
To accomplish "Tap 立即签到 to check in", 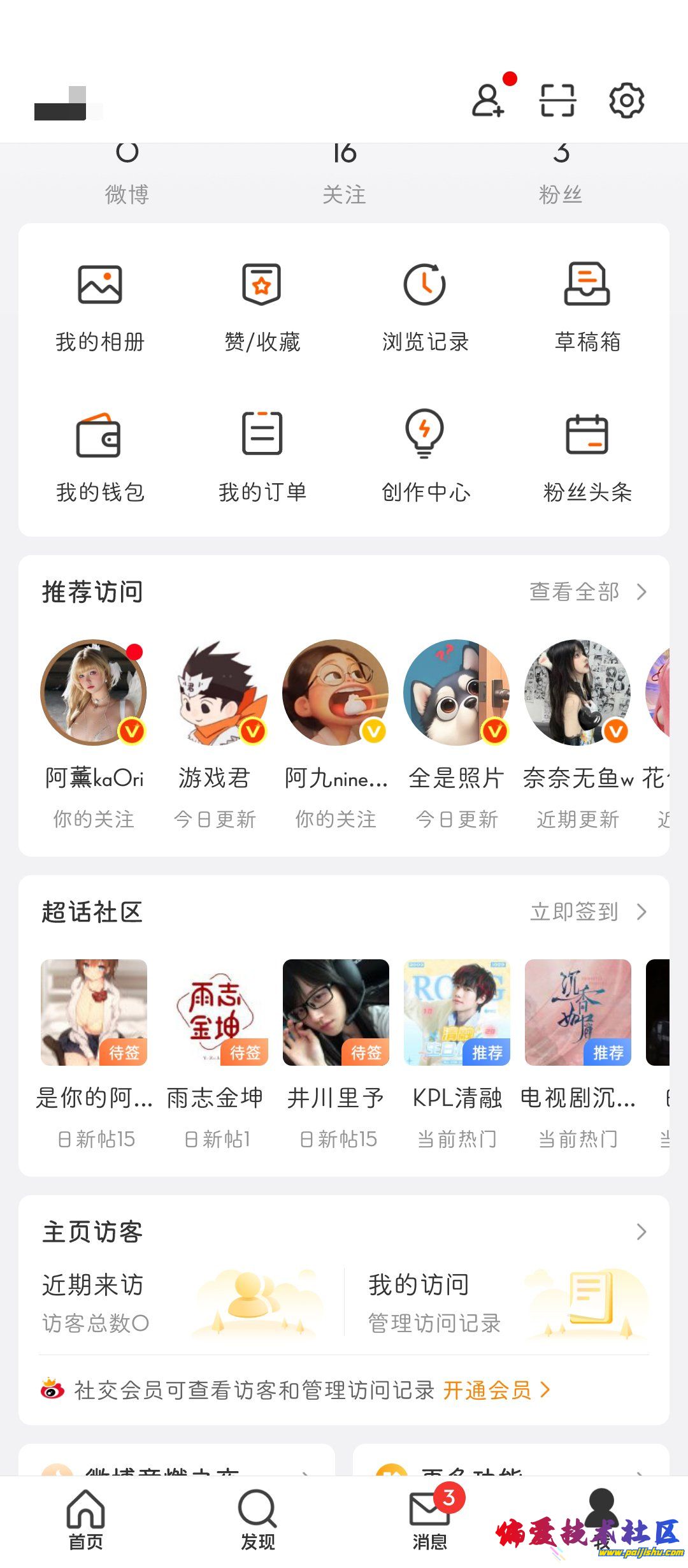I will point(586,912).
